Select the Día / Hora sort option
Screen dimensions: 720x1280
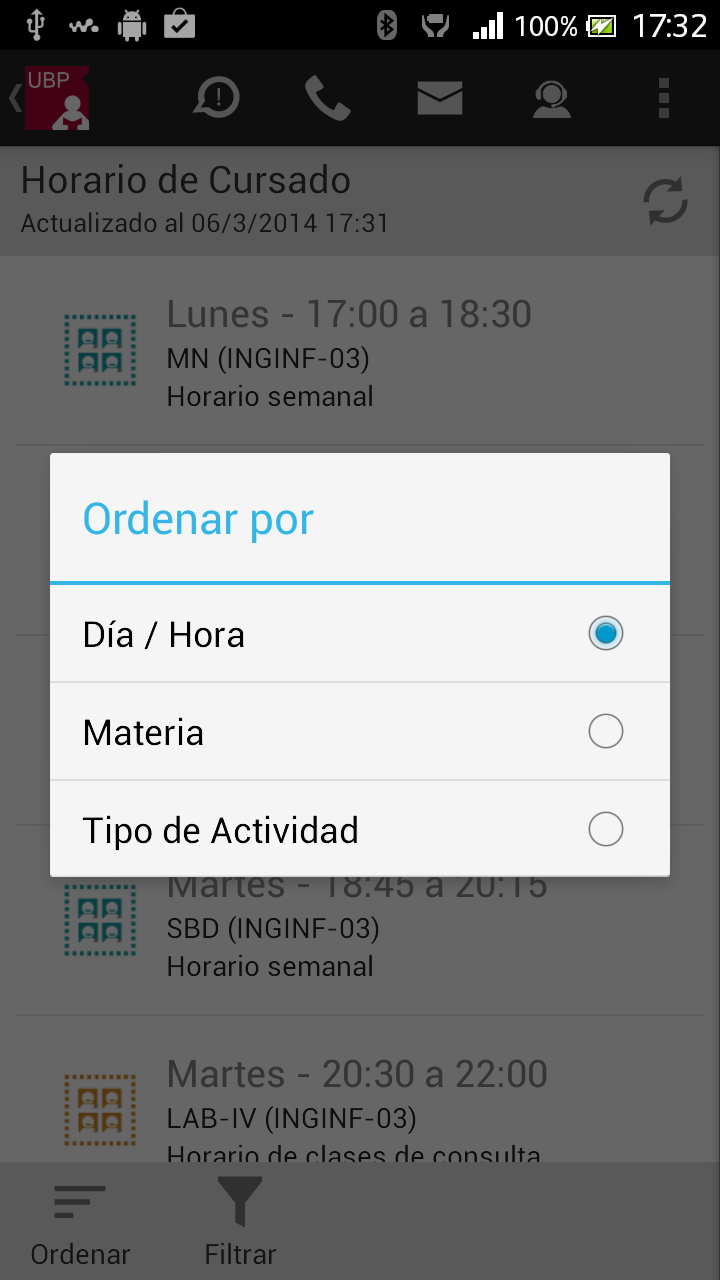click(359, 634)
